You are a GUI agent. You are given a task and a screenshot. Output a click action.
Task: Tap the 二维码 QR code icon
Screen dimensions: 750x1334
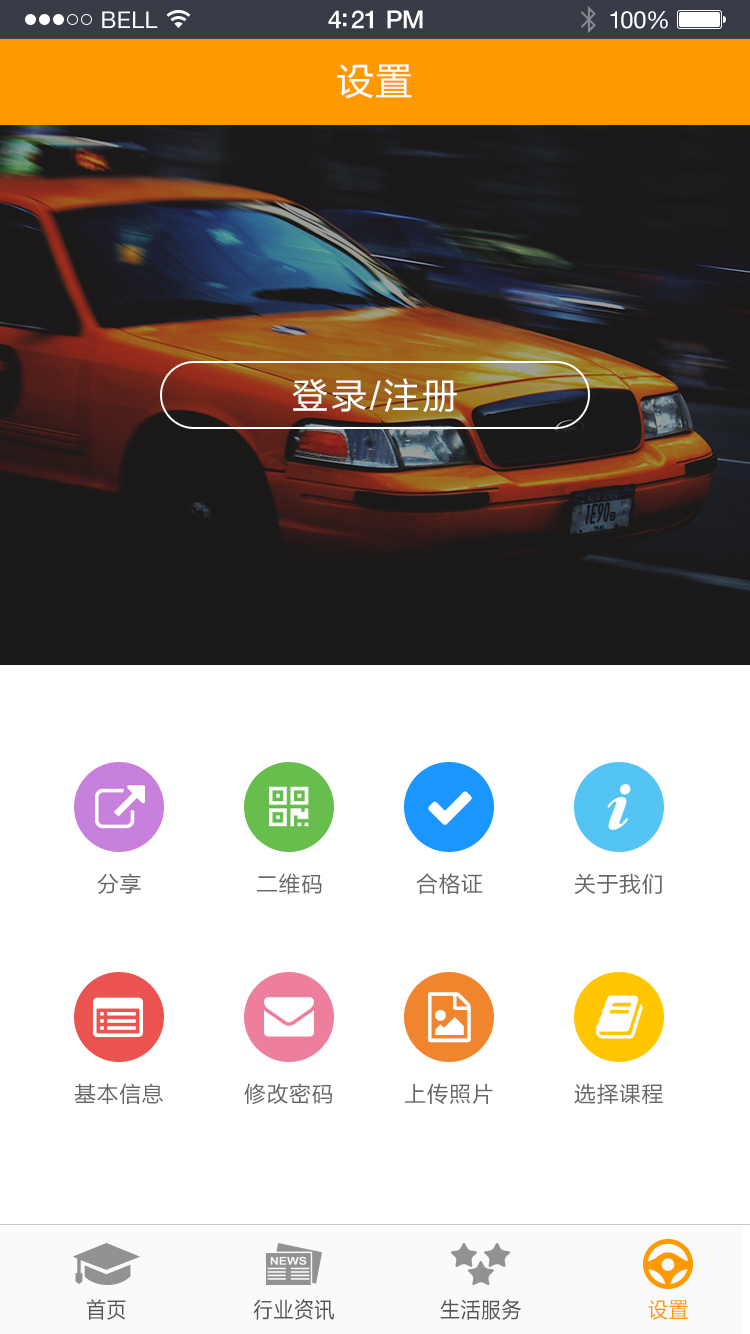pyautogui.click(x=288, y=806)
